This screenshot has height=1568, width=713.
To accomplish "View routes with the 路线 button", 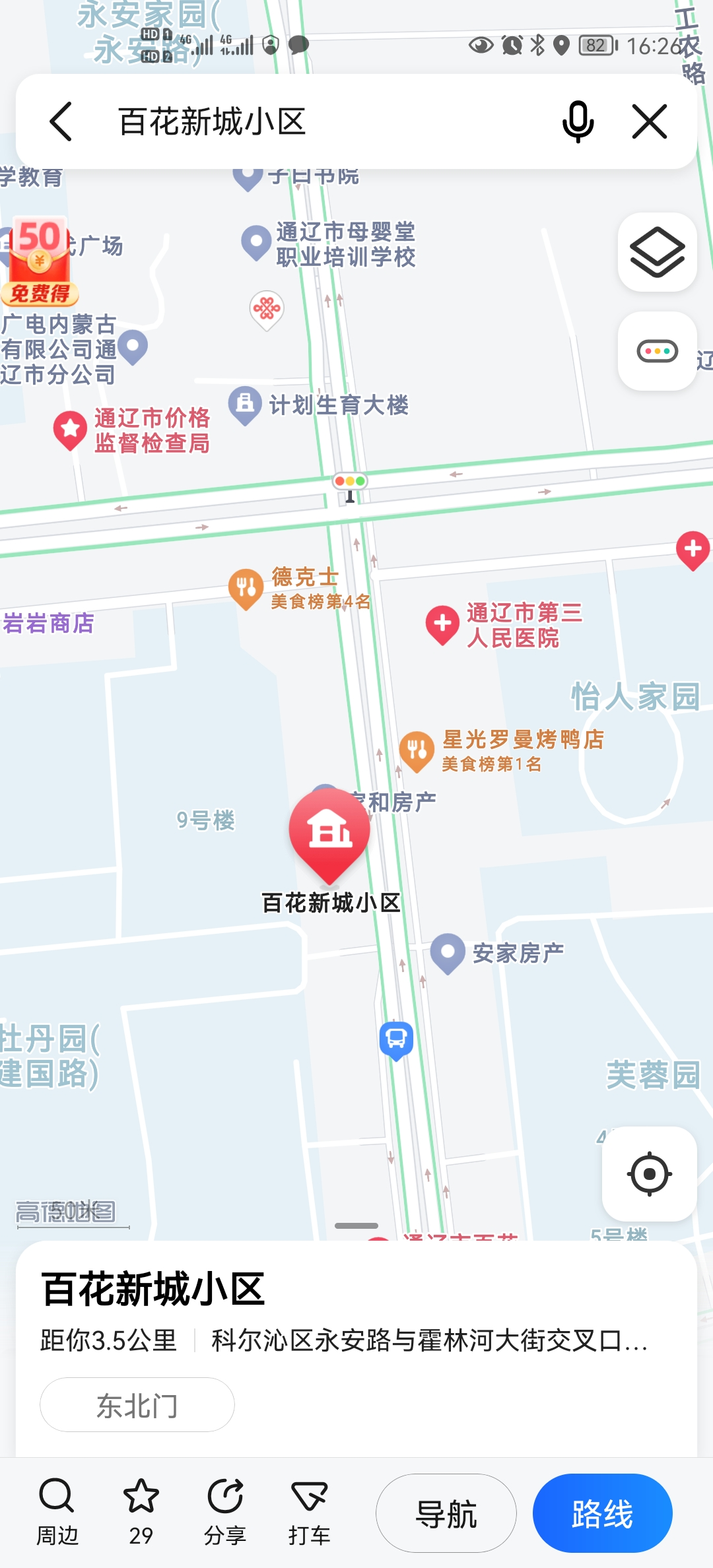I will click(602, 1513).
